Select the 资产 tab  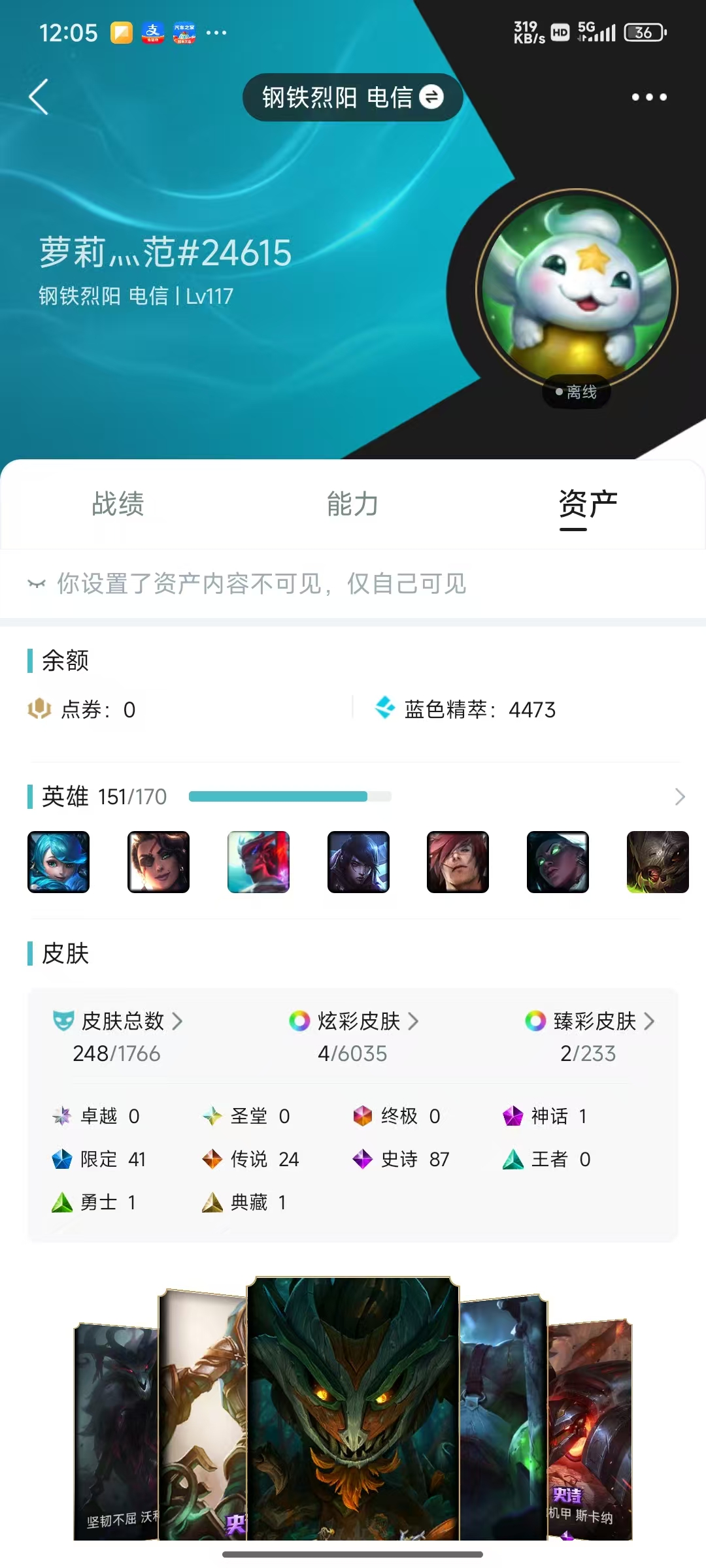588,504
